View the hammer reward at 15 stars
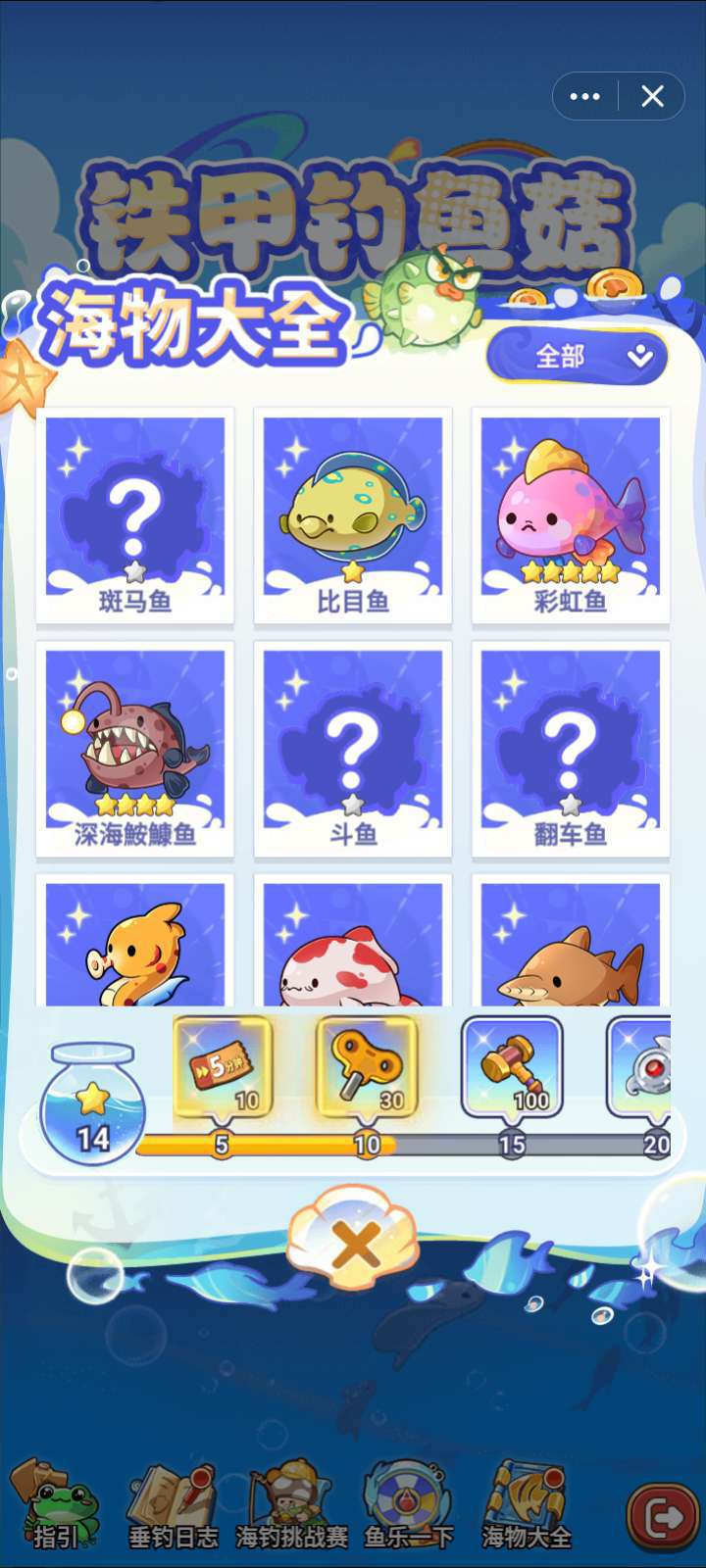Viewport: 706px width, 1568px height. [512, 1067]
